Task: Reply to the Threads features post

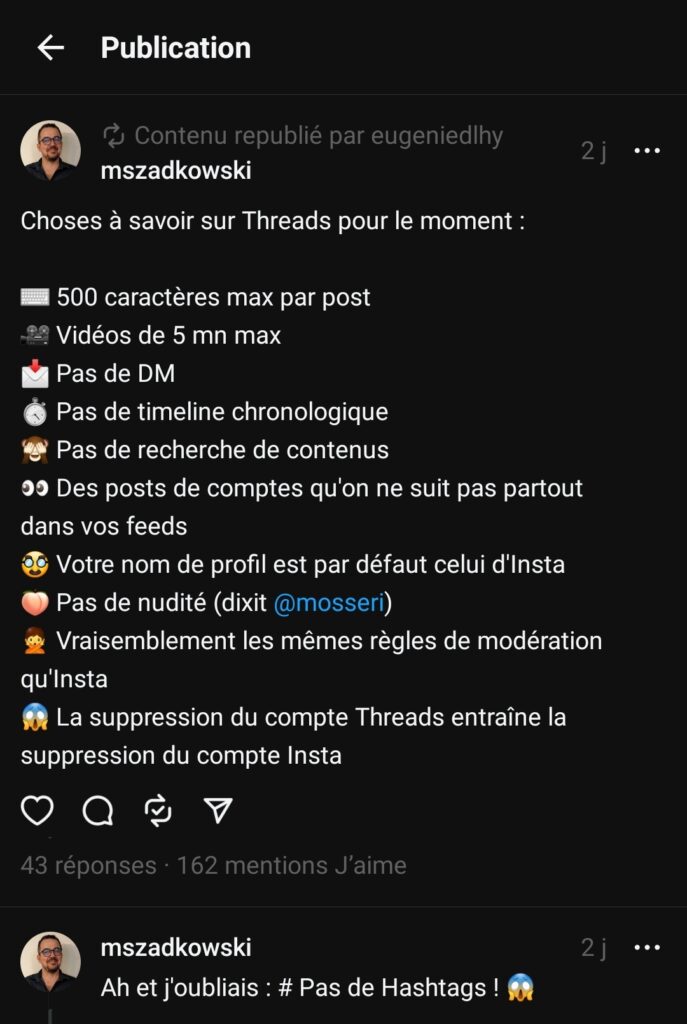Action: point(97,811)
